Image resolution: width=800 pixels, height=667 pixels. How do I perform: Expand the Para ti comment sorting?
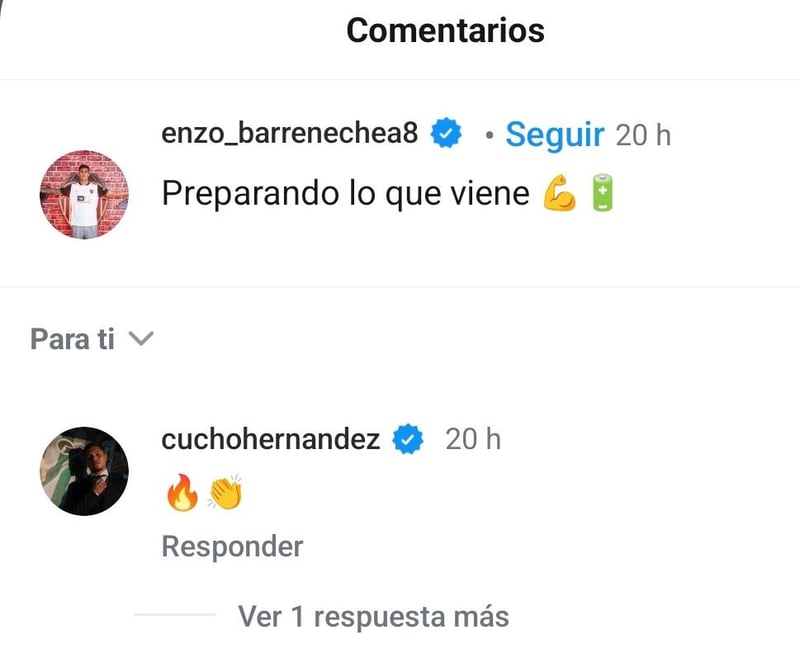pyautogui.click(x=91, y=340)
